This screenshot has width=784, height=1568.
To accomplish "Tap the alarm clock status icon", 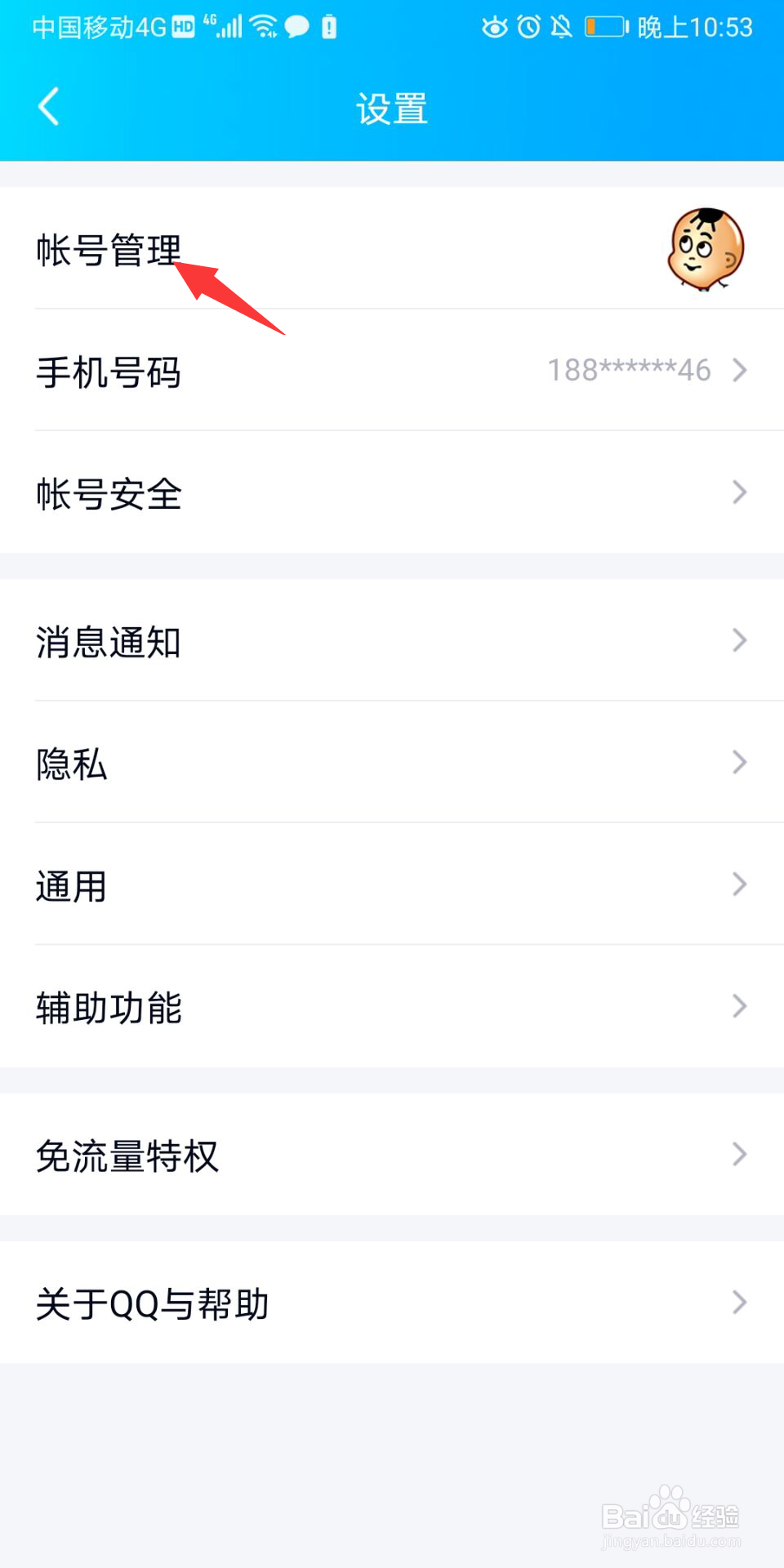I will click(x=531, y=25).
